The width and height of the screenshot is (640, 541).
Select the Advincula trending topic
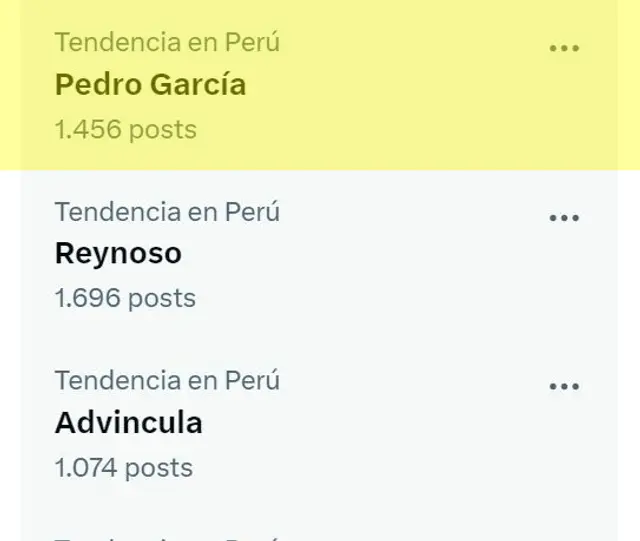128,423
